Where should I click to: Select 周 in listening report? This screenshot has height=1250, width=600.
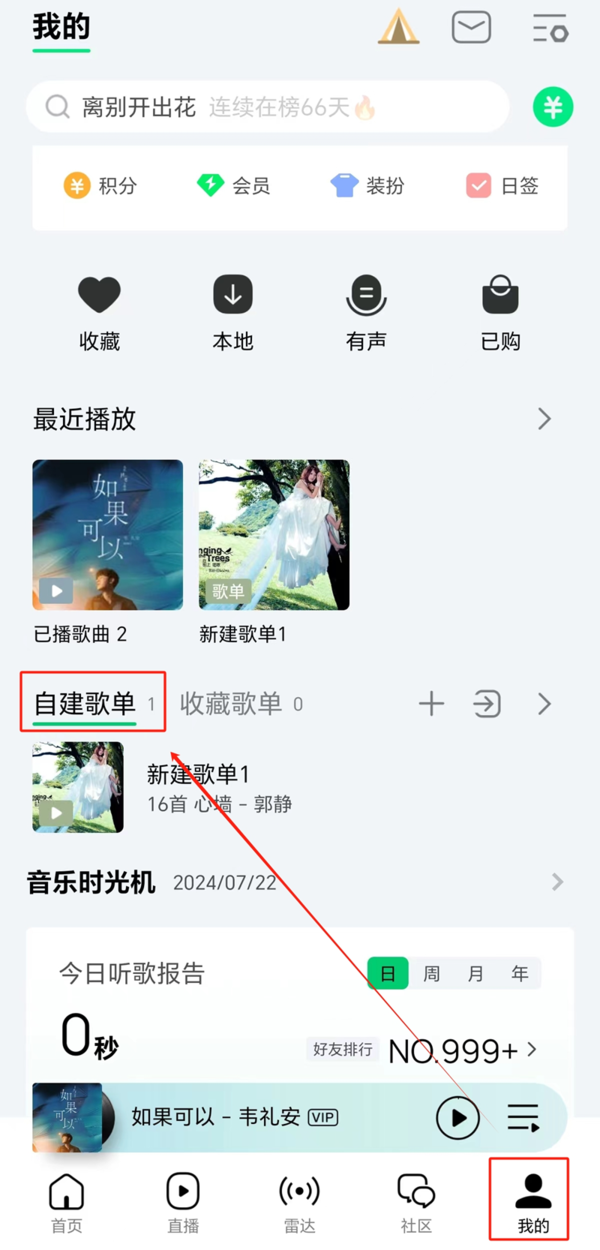[x=431, y=973]
